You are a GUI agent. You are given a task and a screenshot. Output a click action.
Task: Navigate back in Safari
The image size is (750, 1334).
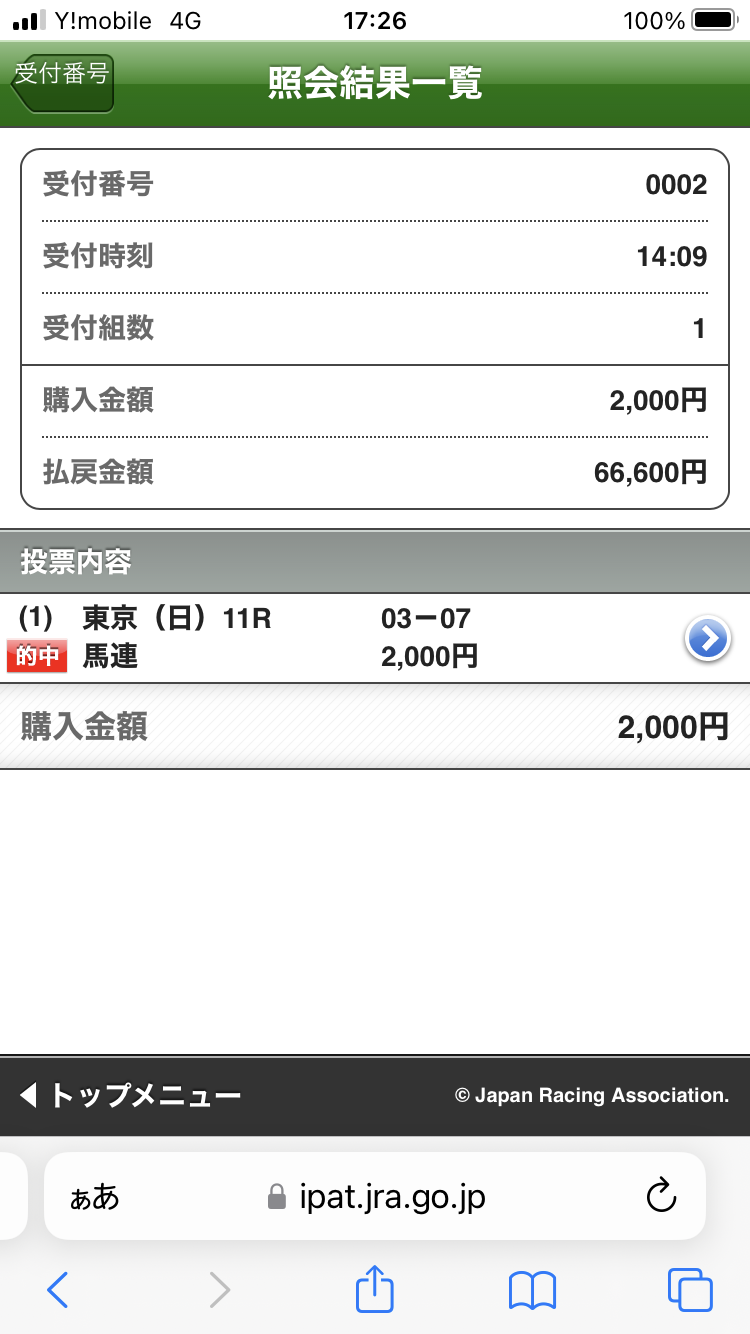(x=58, y=1290)
